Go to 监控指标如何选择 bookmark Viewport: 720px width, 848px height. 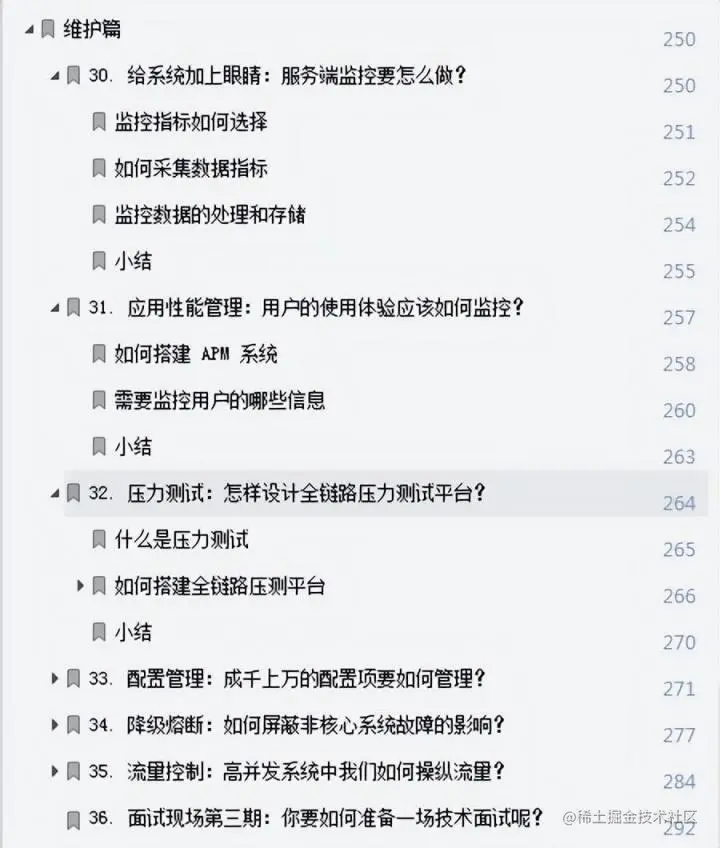pos(190,122)
